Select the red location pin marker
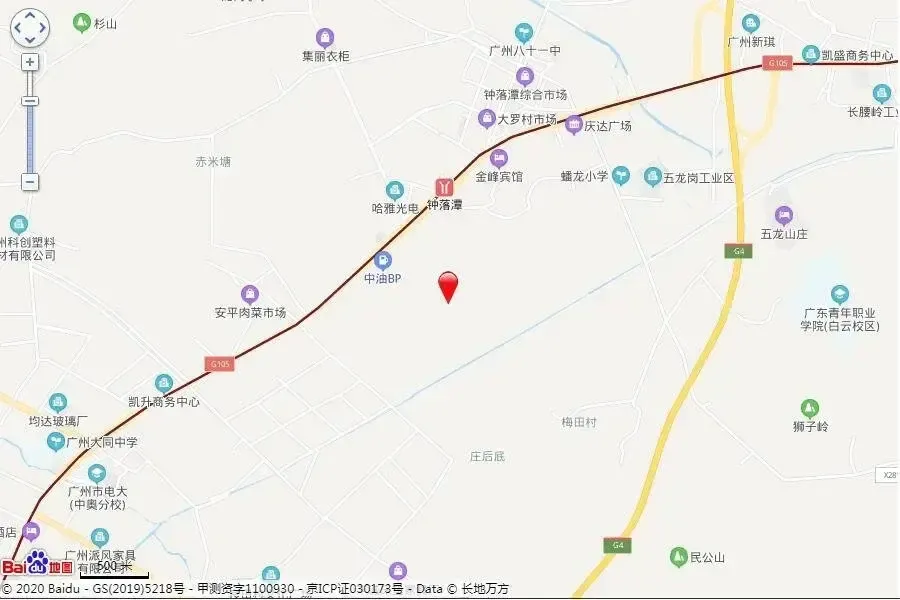The width and height of the screenshot is (900, 600). (448, 287)
